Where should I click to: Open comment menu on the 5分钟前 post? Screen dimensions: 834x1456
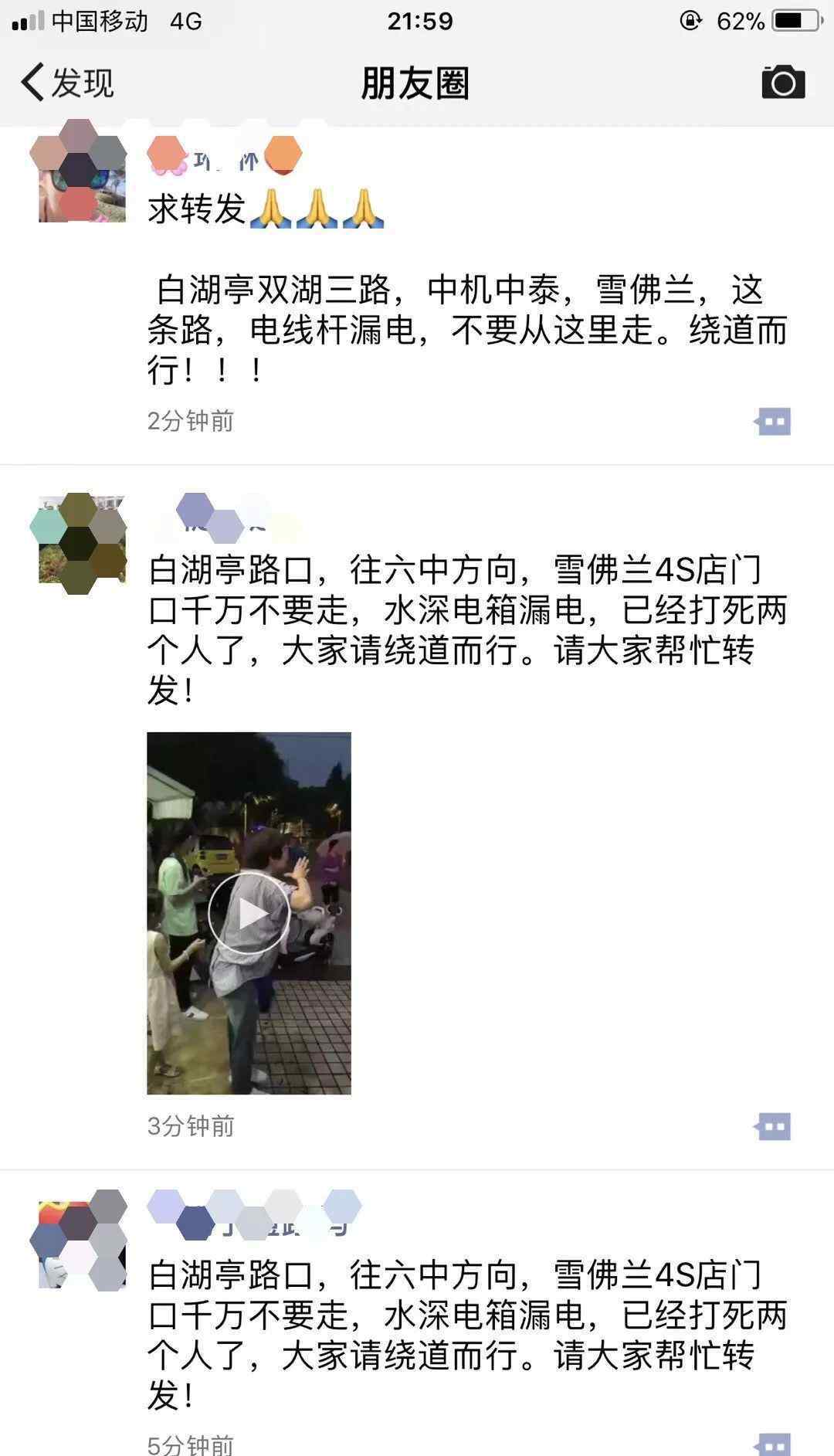(773, 1443)
